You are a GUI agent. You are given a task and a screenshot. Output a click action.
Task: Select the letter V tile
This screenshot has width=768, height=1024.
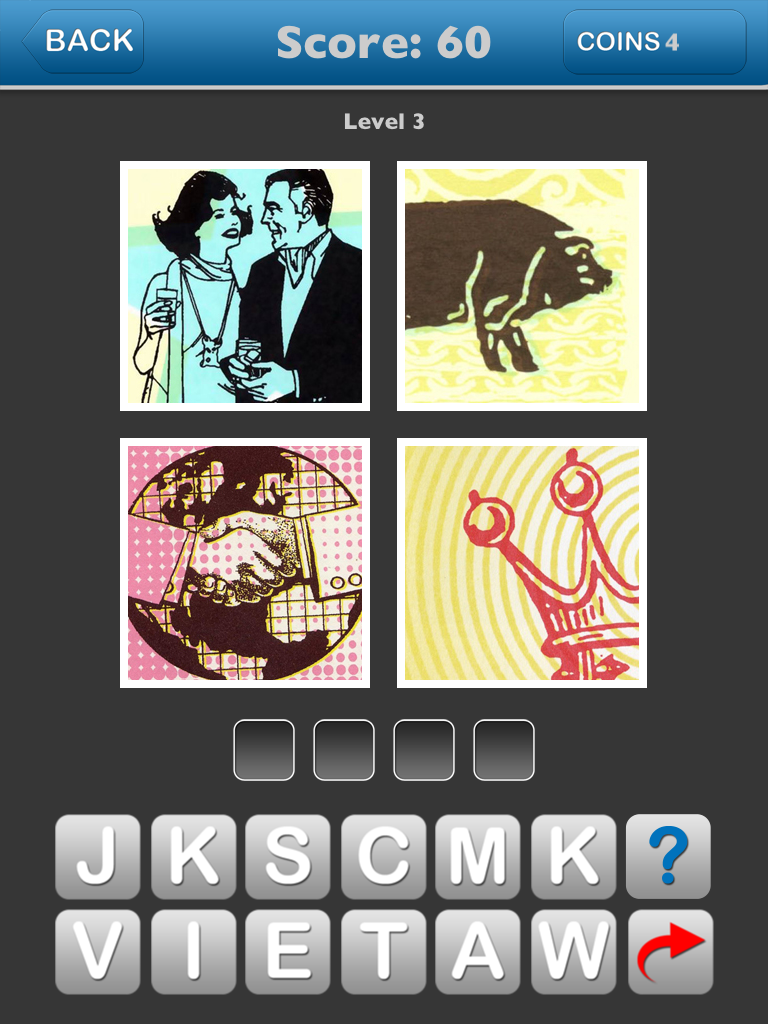(x=97, y=952)
